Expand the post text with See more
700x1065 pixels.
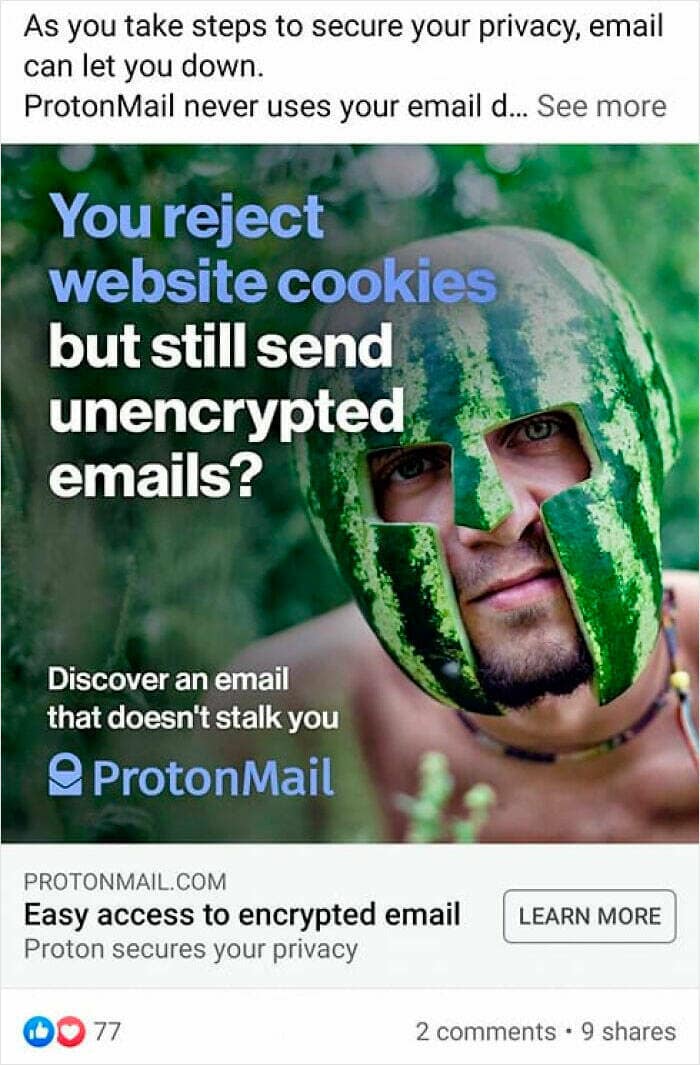pos(601,106)
